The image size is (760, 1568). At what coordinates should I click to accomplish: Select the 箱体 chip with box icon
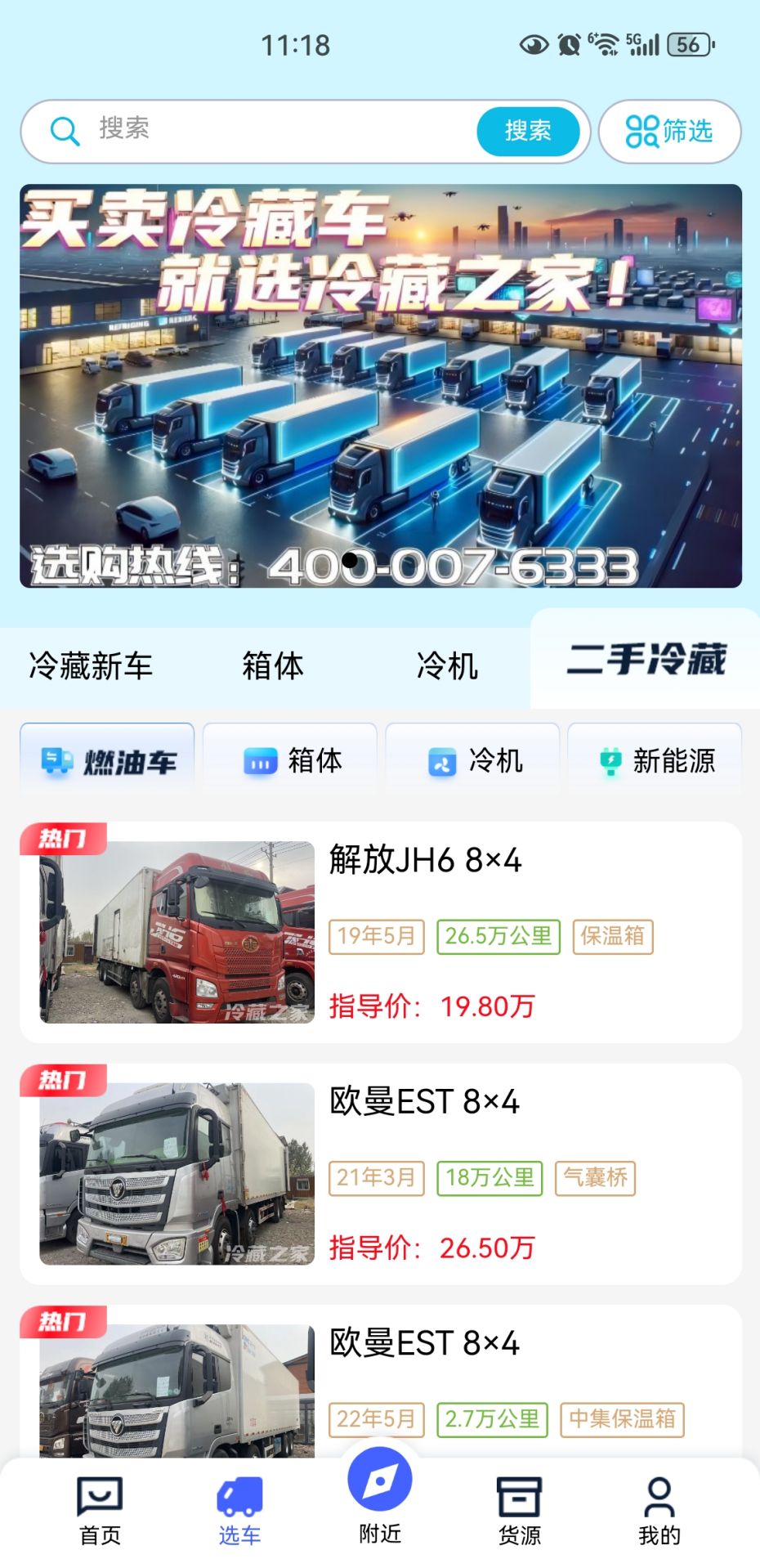[290, 760]
